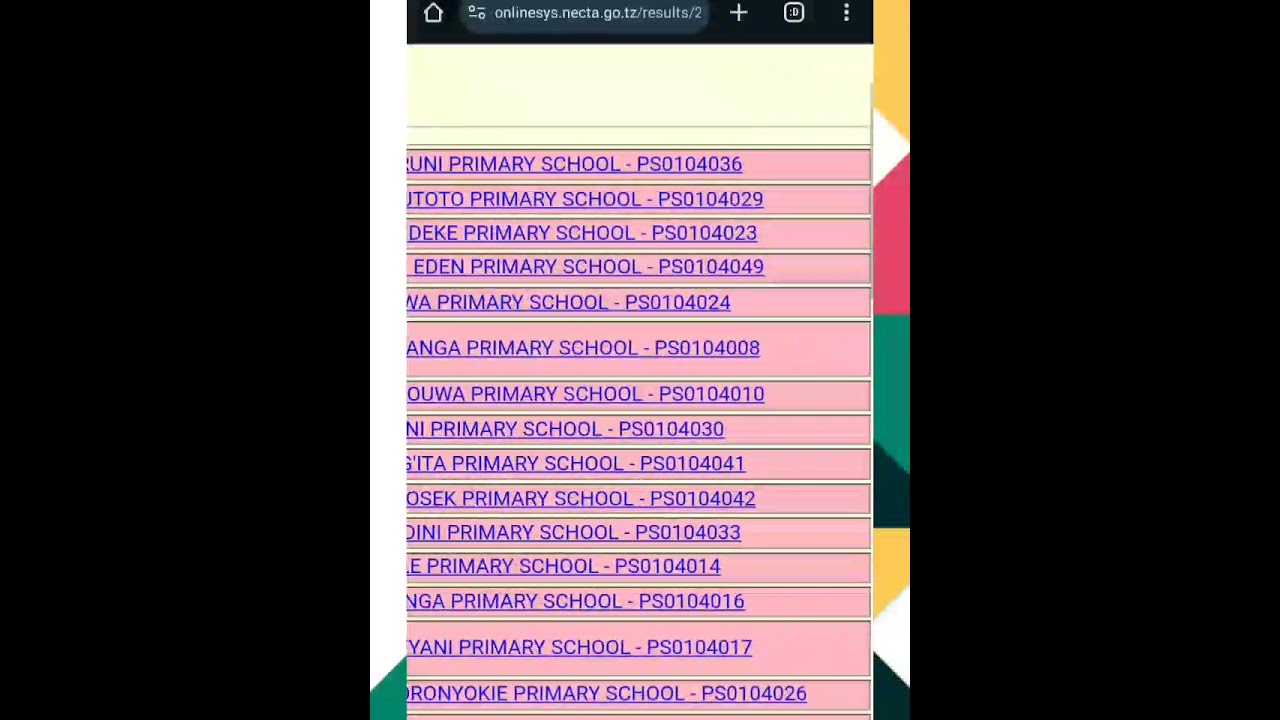Open the browser overflow menu

(846, 13)
